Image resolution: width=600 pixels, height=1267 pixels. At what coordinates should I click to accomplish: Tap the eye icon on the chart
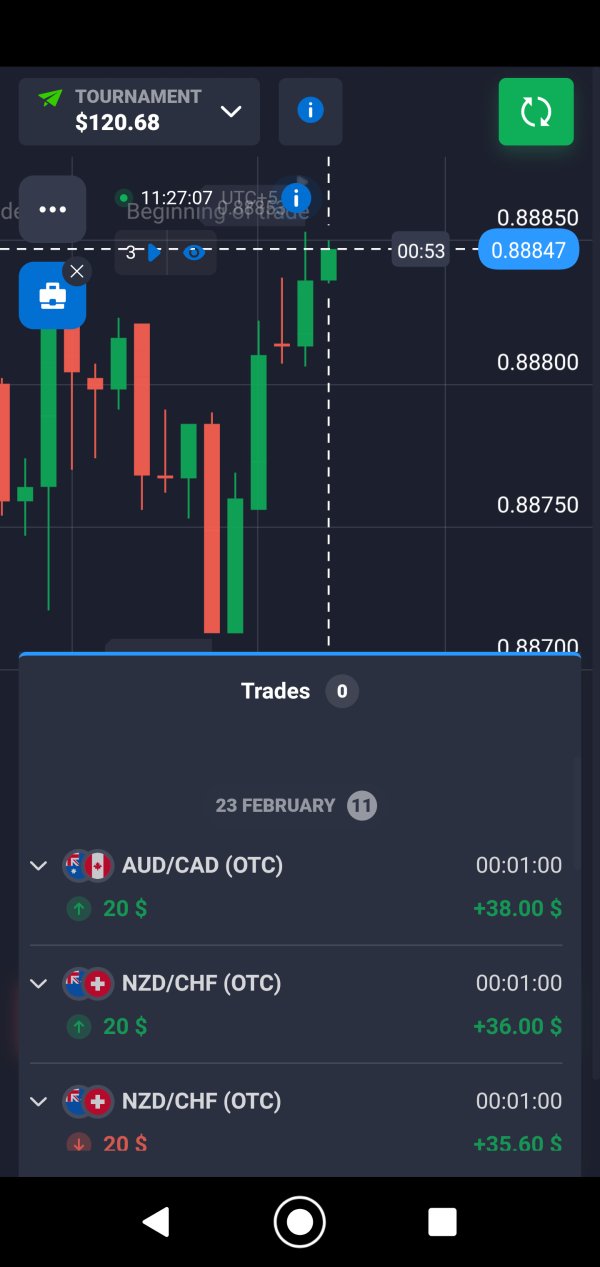pyautogui.click(x=195, y=252)
